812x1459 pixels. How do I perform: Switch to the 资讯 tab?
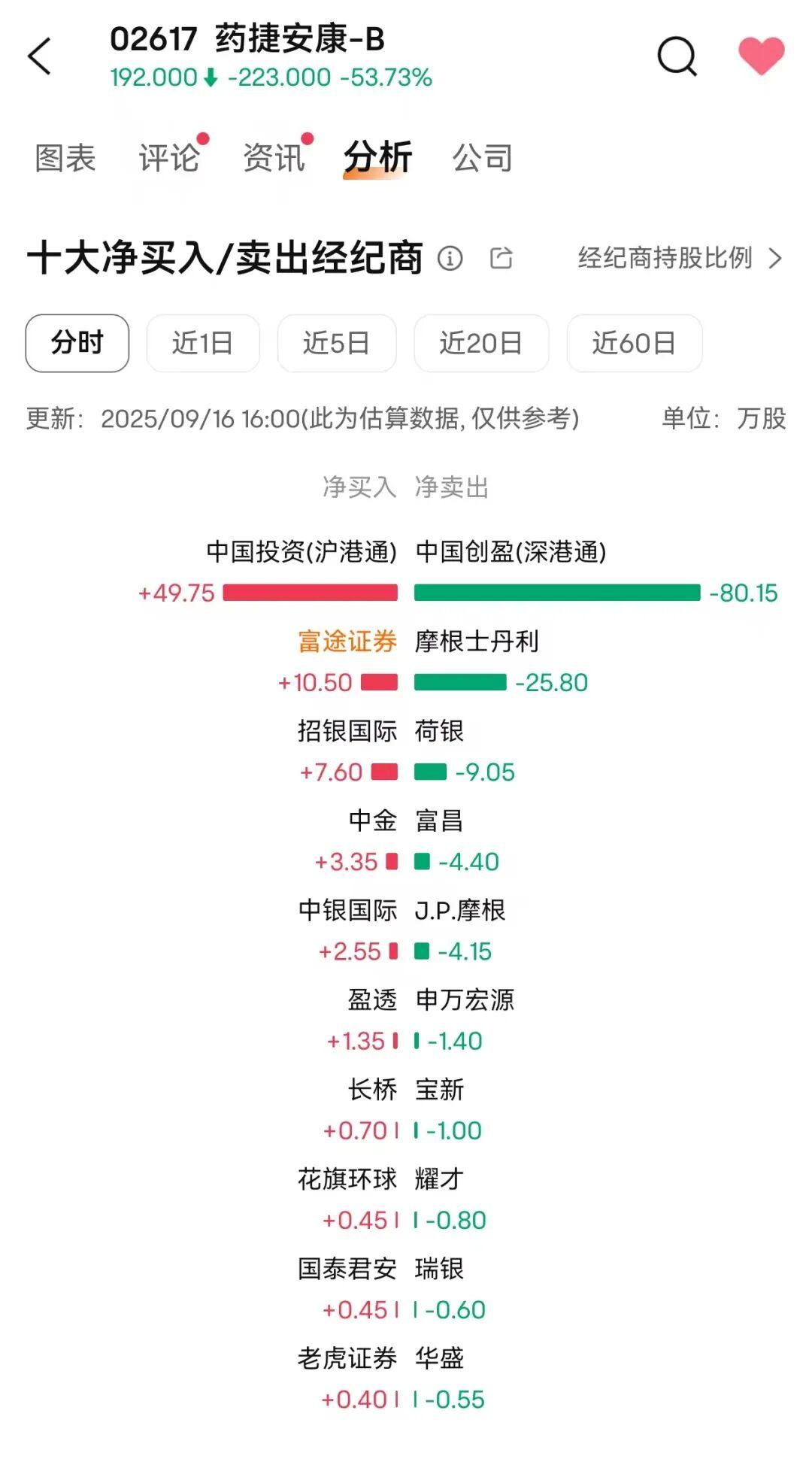coord(274,159)
